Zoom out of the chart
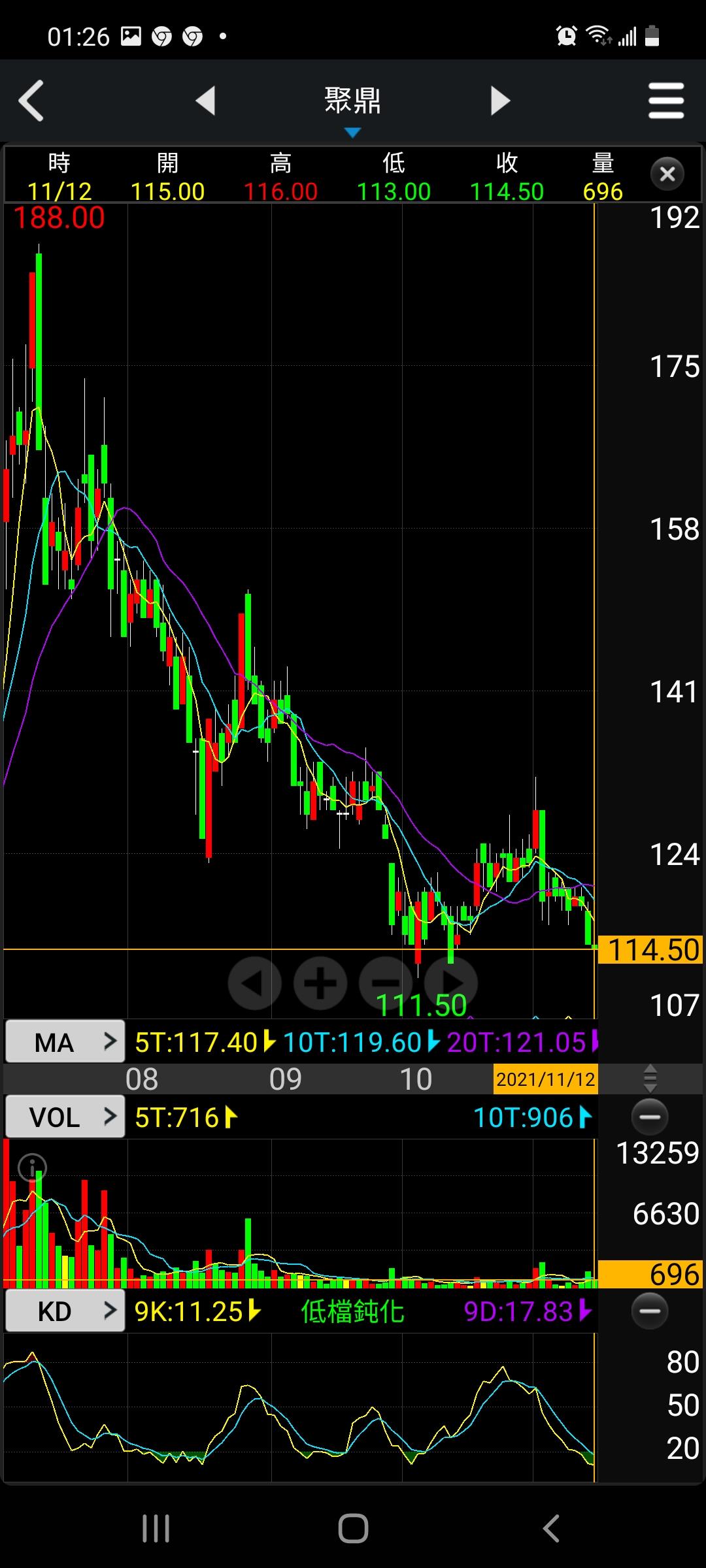 click(386, 983)
